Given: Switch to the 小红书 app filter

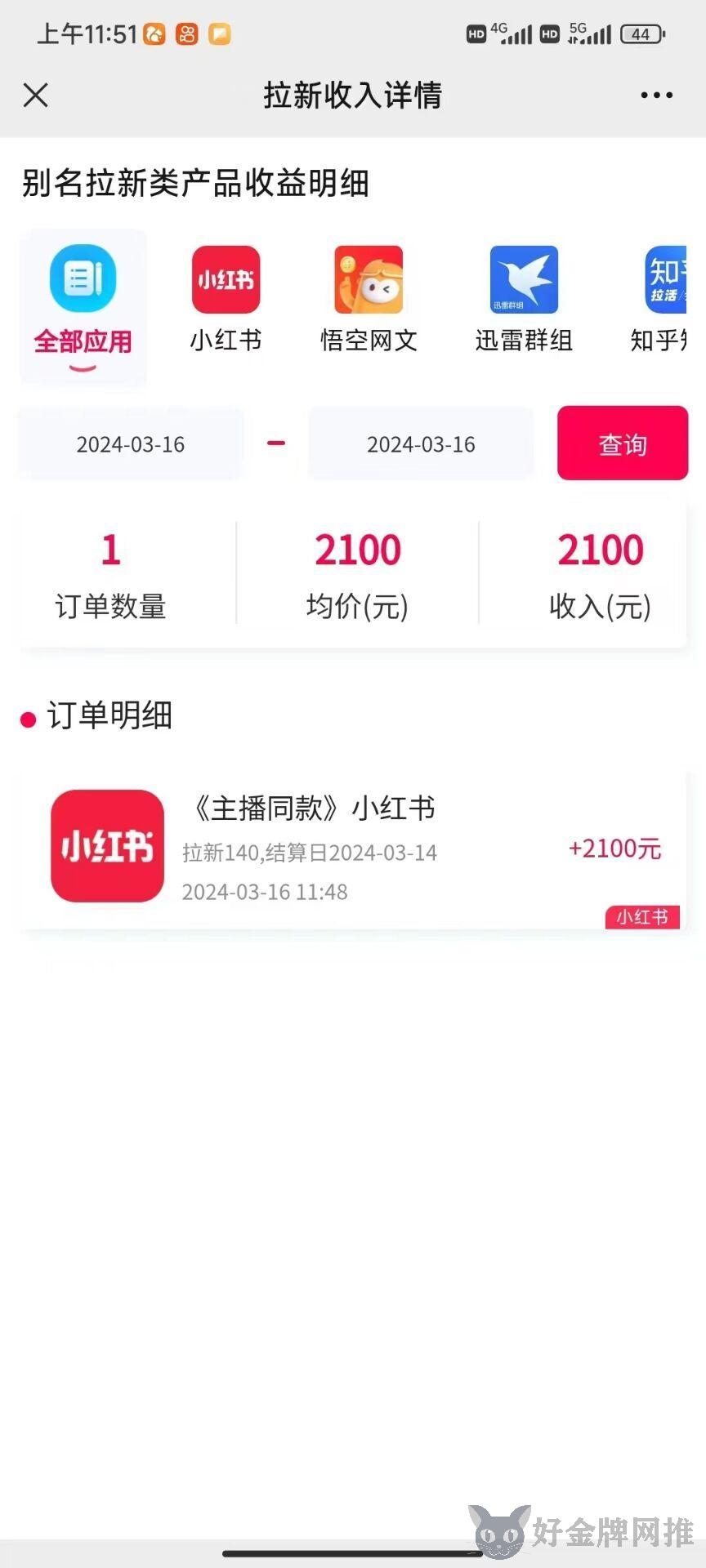Looking at the screenshot, I should point(226,299).
